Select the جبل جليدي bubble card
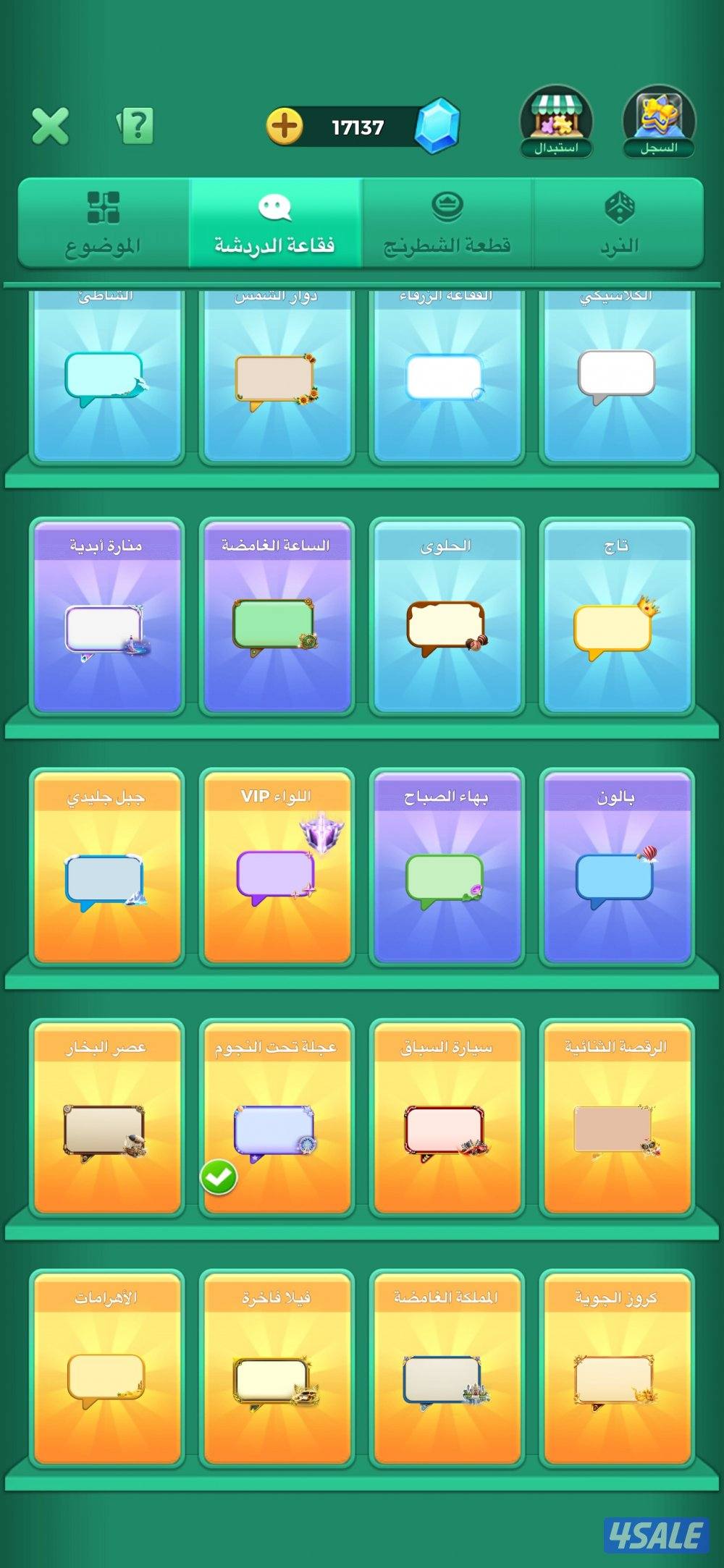724x1568 pixels. tap(106, 868)
